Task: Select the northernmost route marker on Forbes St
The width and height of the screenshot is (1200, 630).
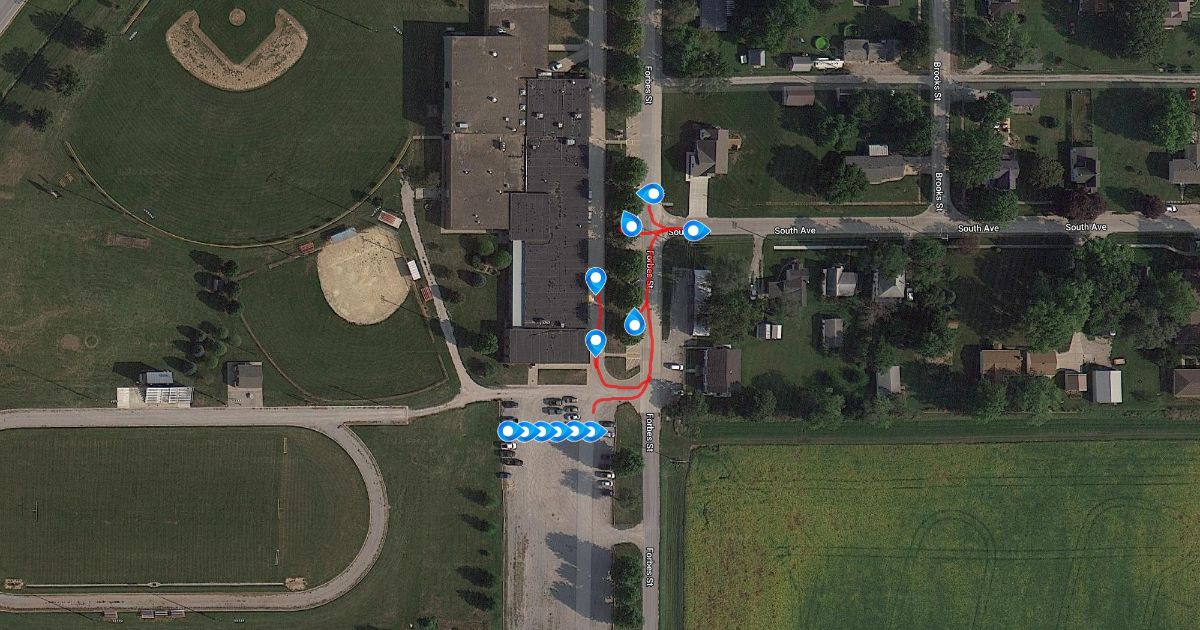Action: [653, 194]
